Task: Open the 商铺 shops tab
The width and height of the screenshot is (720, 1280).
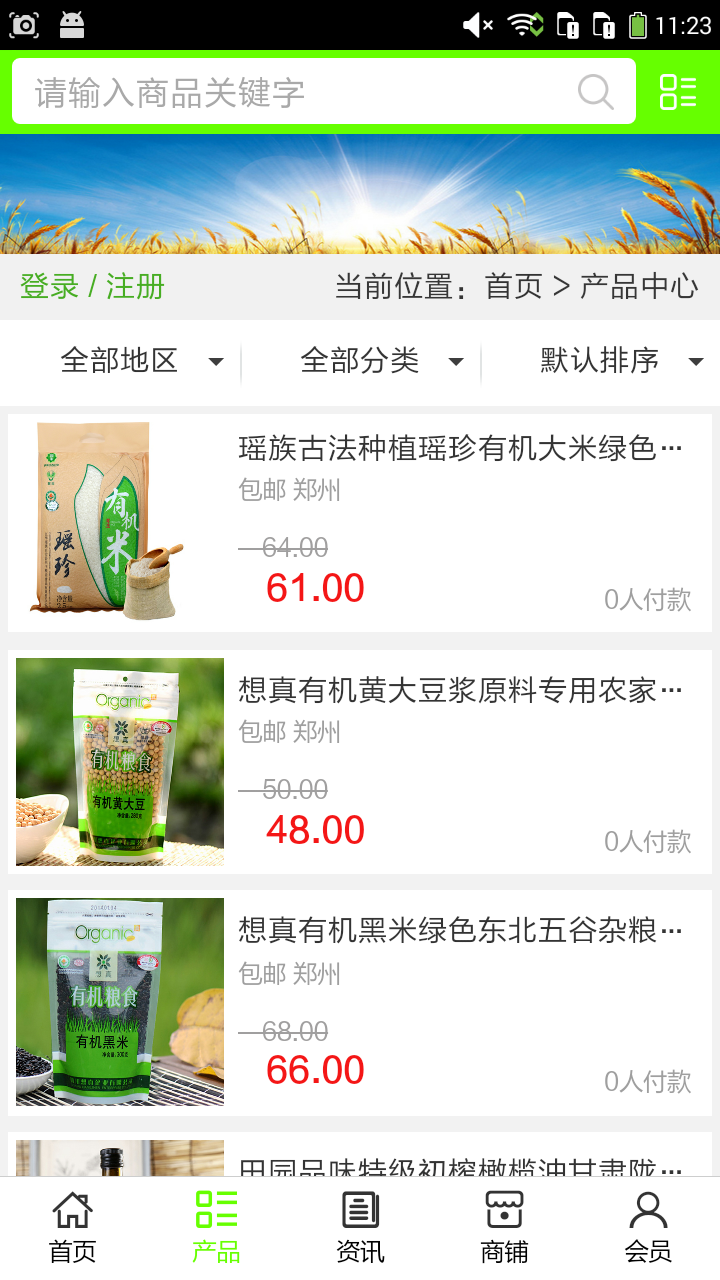Action: pyautogui.click(x=504, y=1227)
